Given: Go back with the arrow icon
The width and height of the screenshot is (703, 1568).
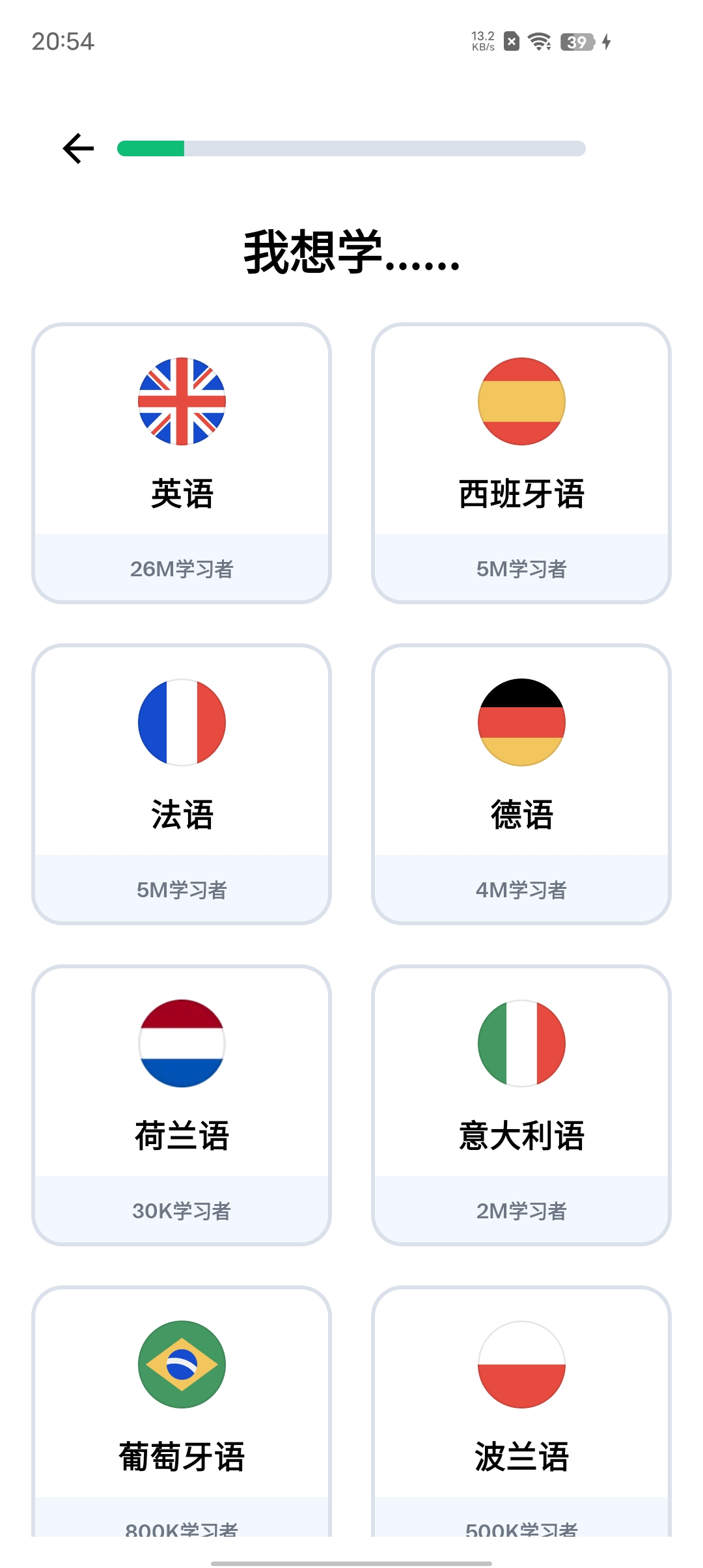Looking at the screenshot, I should click(78, 148).
